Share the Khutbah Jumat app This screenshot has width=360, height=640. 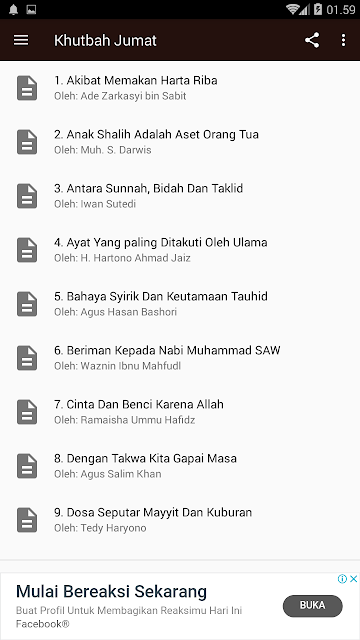pos(312,40)
